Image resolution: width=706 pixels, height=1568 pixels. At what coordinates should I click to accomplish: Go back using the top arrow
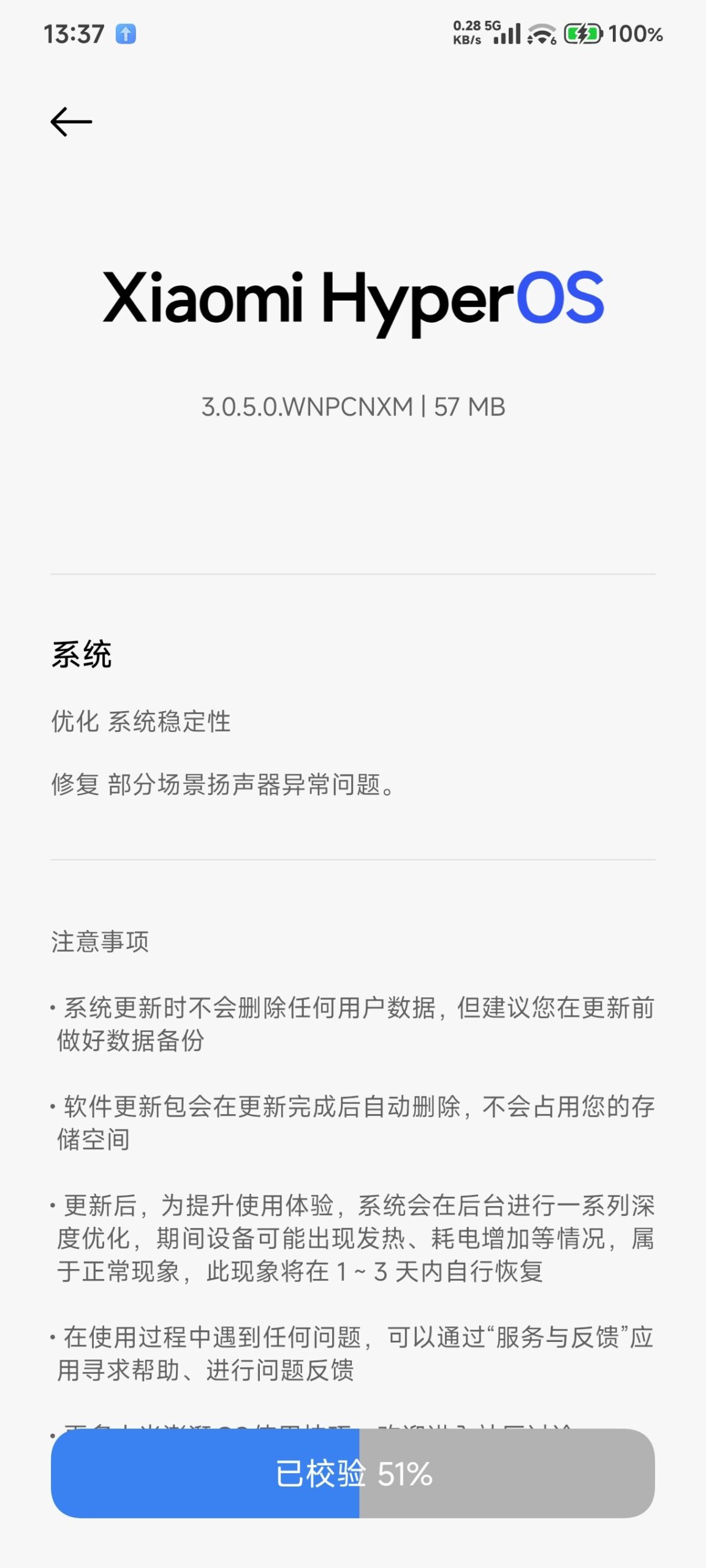pos(71,121)
